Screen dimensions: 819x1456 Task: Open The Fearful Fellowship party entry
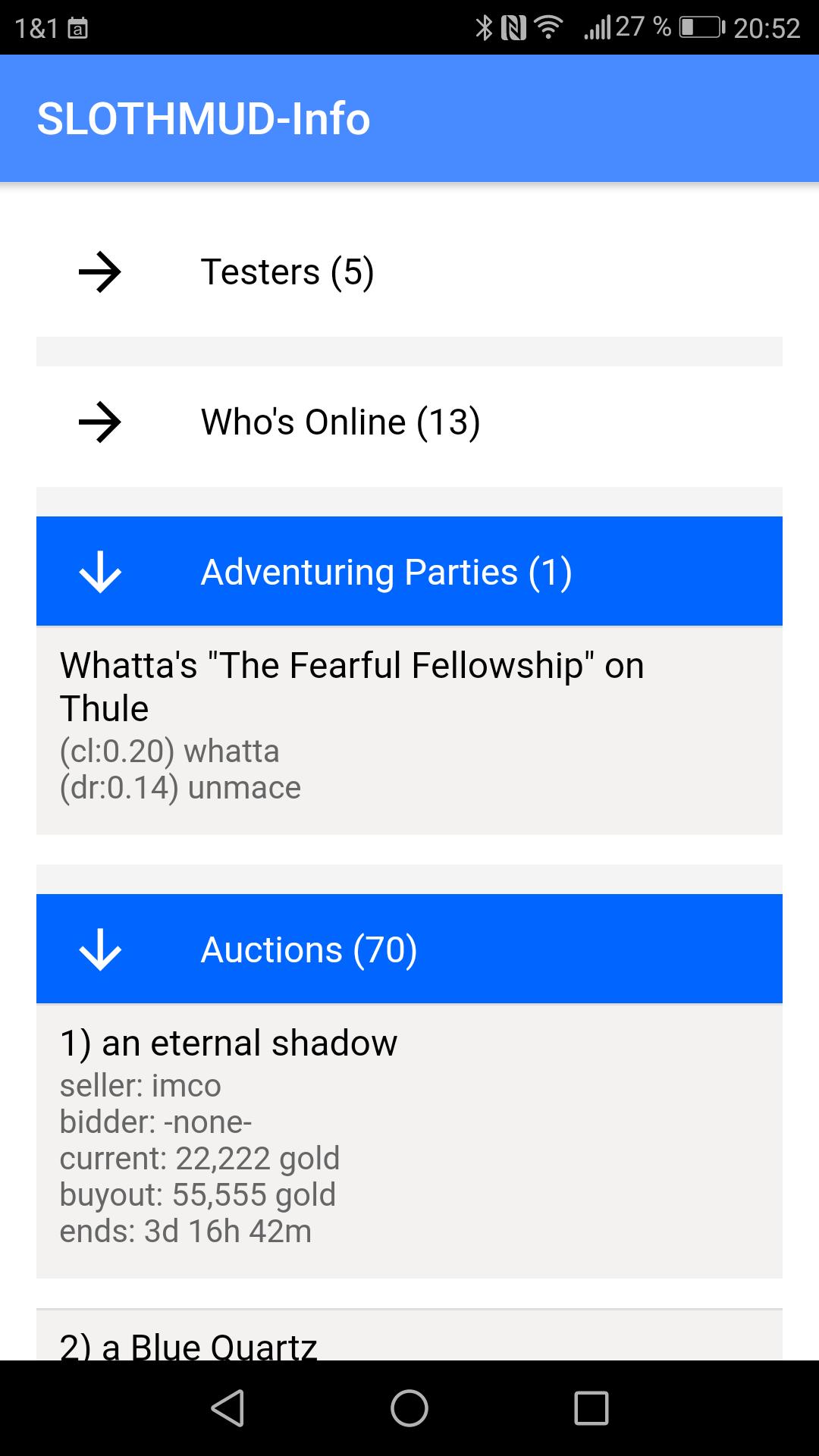409,730
